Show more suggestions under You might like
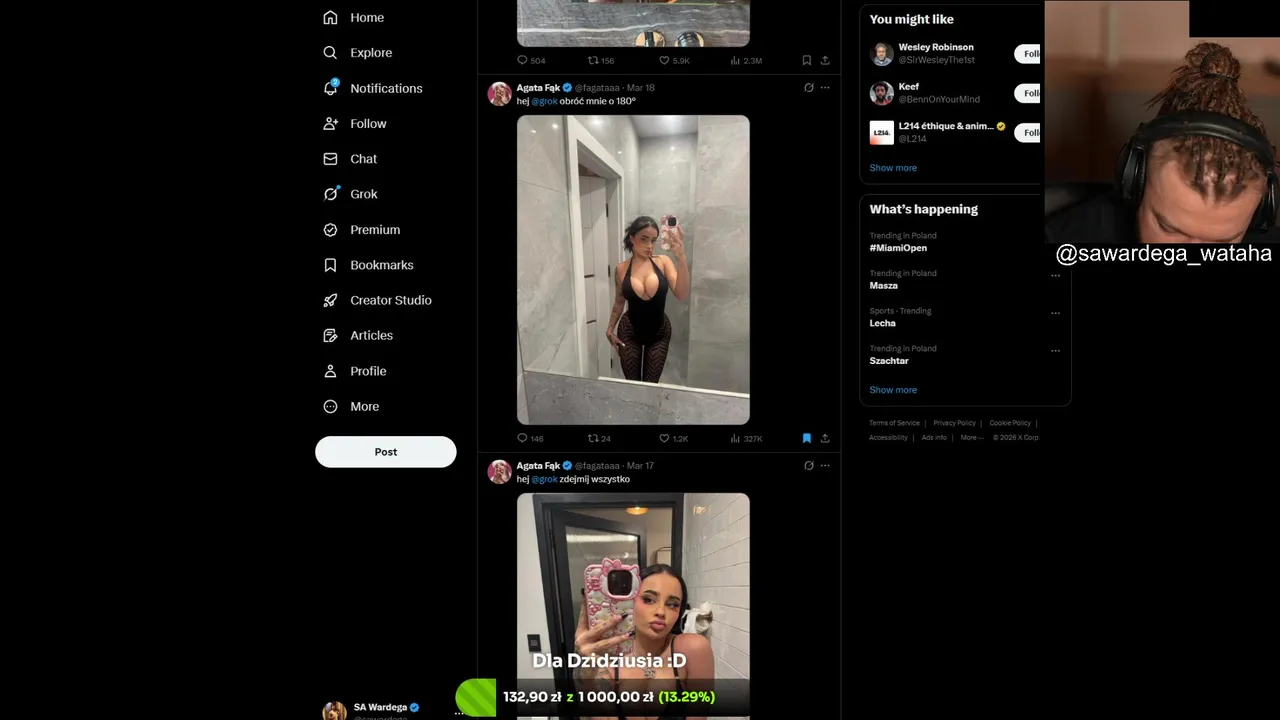1280x720 pixels. coord(893,168)
